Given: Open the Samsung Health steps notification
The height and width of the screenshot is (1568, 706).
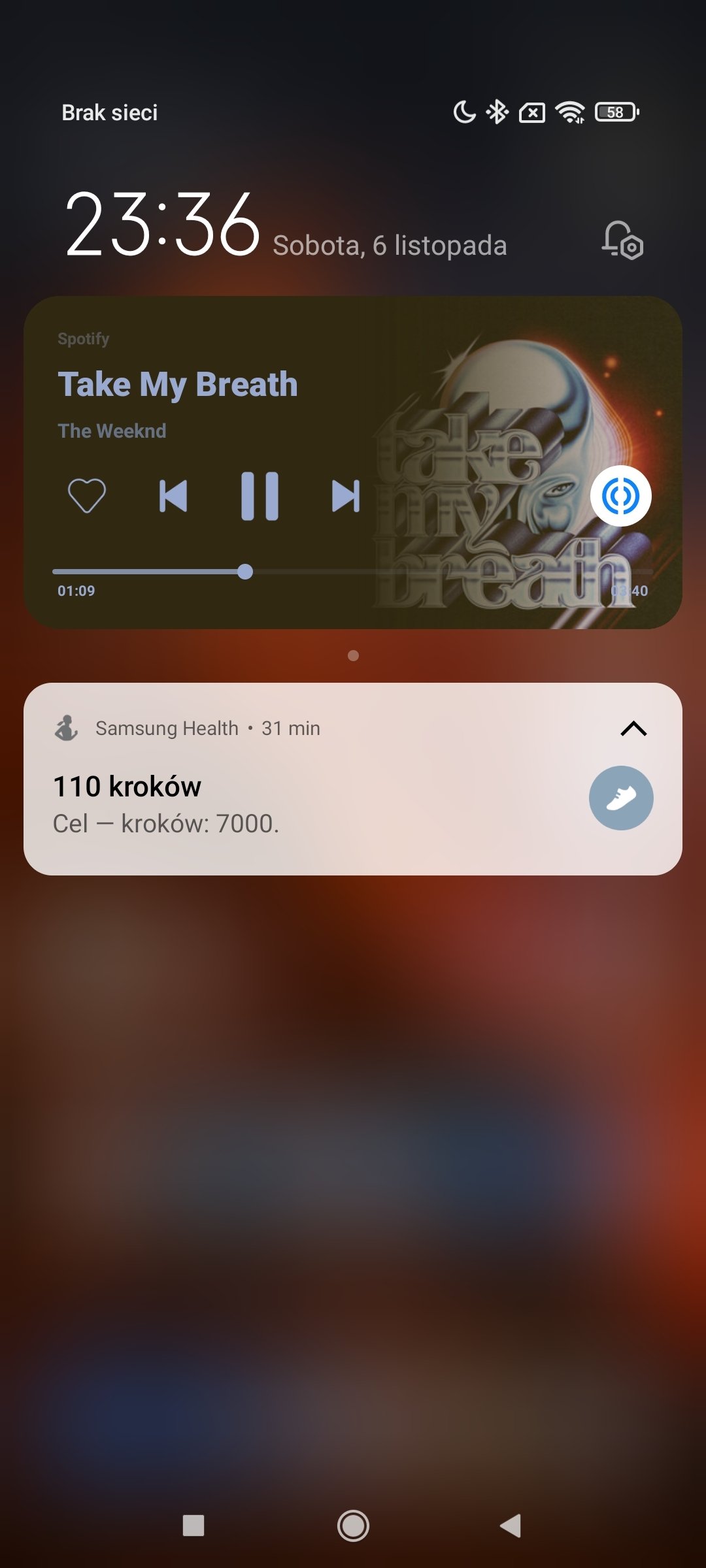Looking at the screenshot, I should [353, 779].
